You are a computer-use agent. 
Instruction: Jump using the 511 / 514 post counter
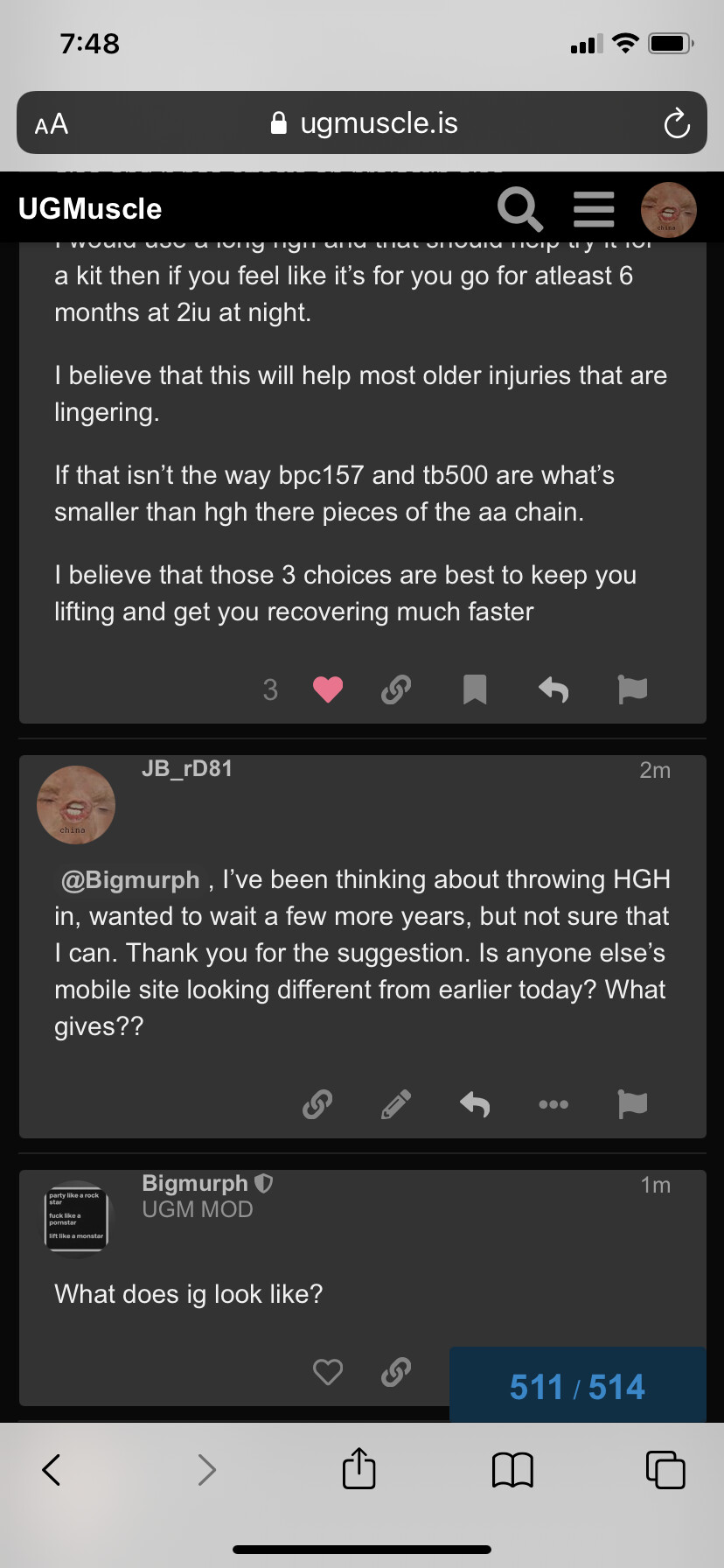tap(576, 1385)
